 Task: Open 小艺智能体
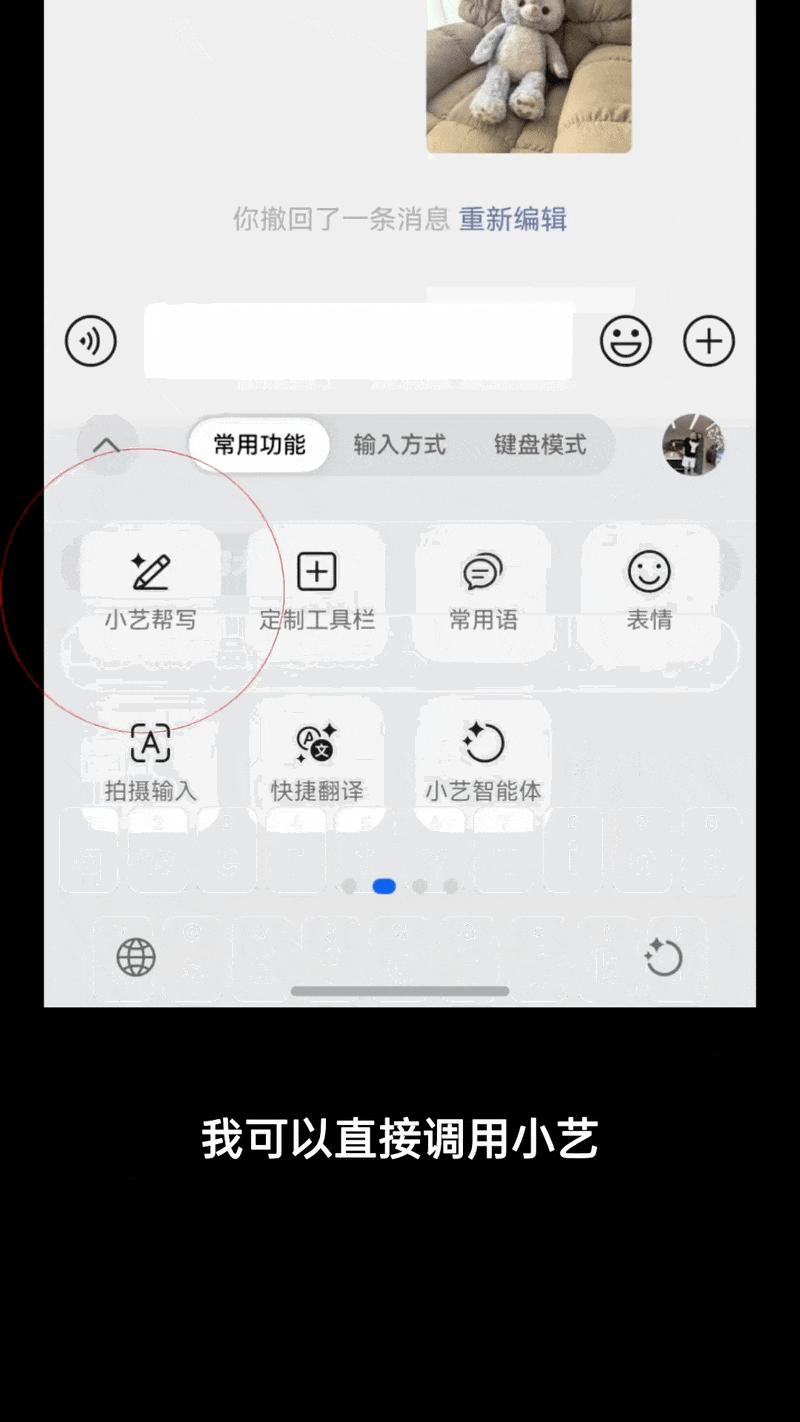pos(484,762)
